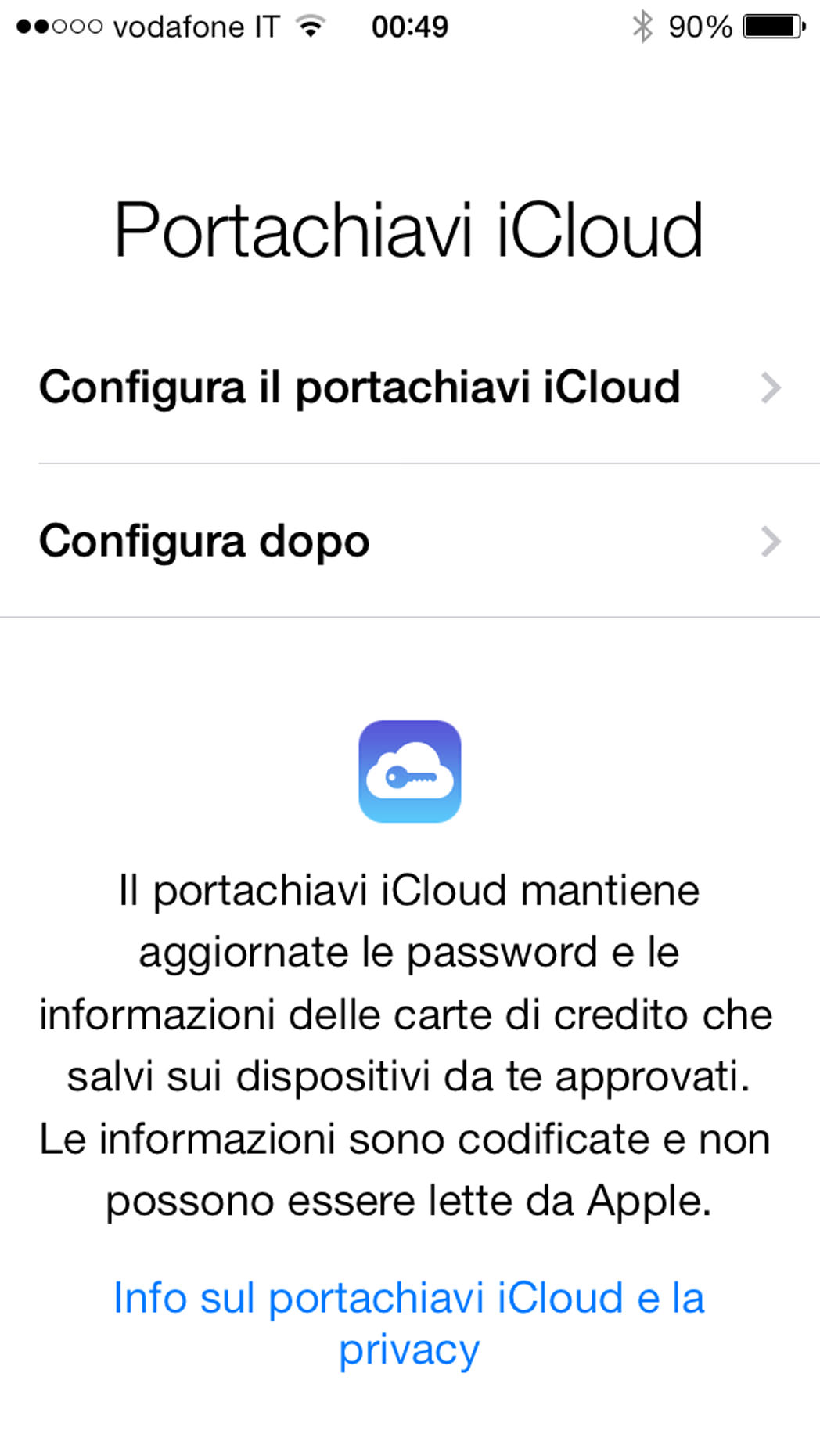Open Info sul portachiavi iCloud e la privacy
The height and width of the screenshot is (1456, 820).
click(409, 1322)
